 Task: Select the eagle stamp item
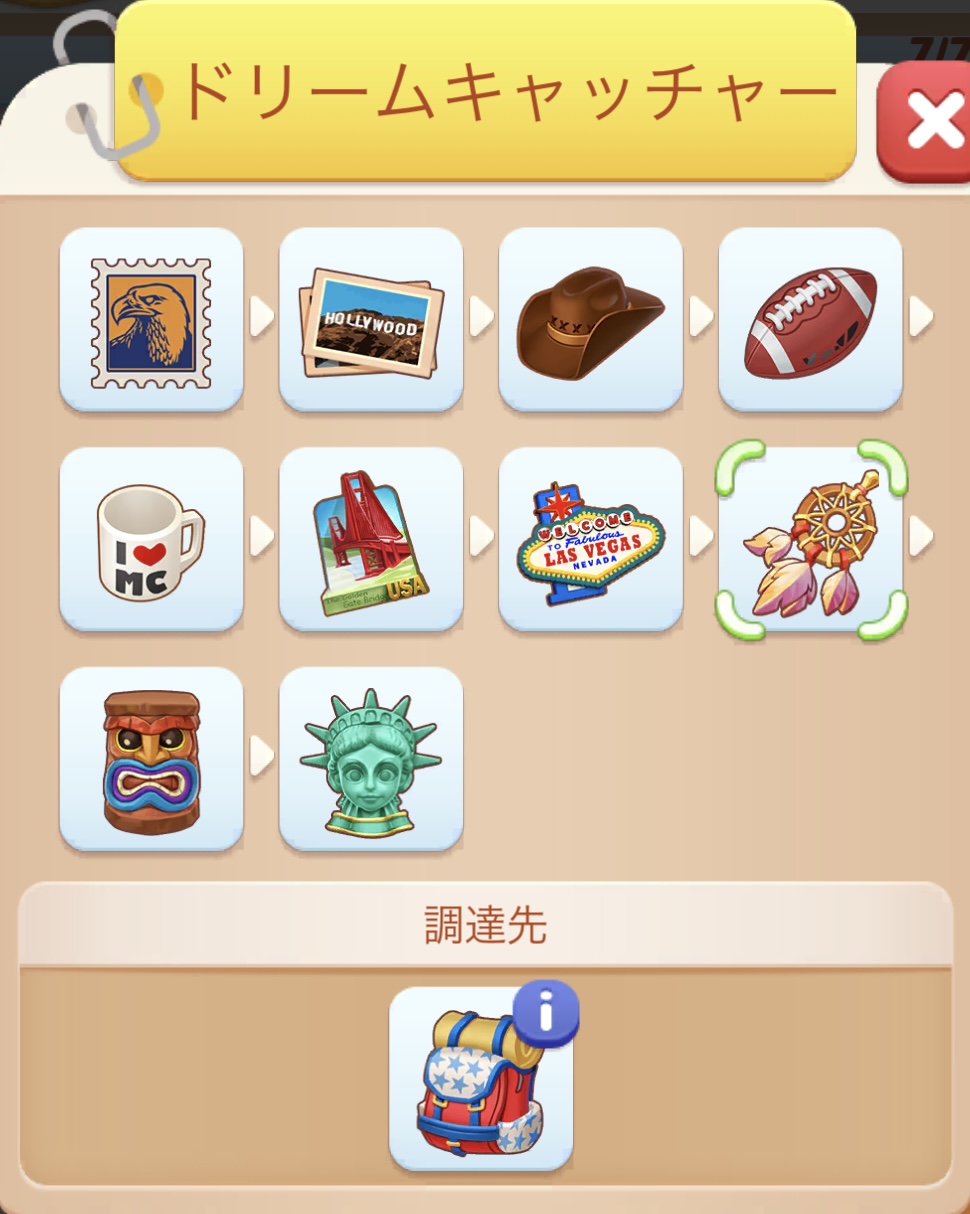click(151, 320)
